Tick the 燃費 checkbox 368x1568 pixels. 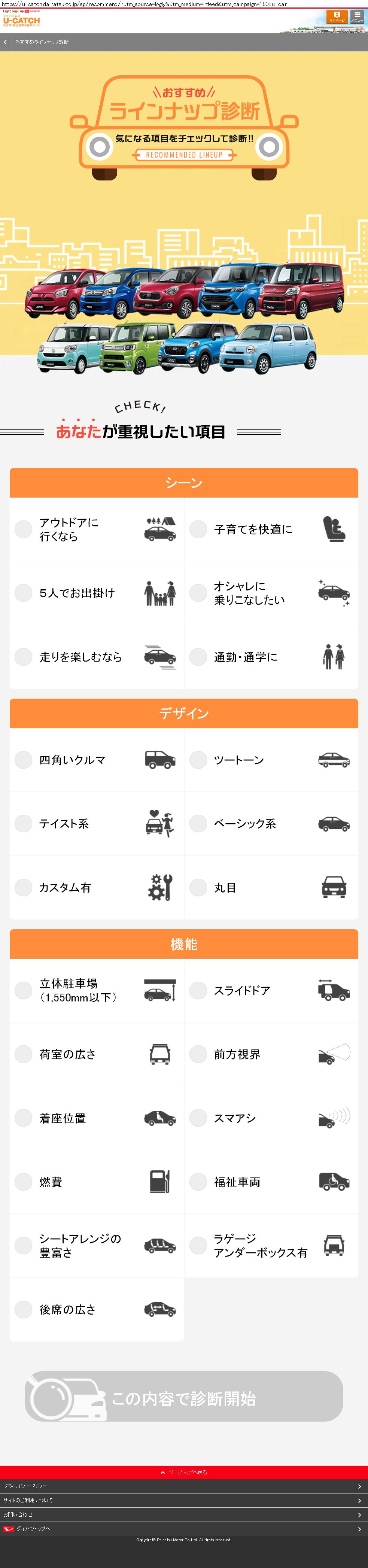tap(24, 1182)
